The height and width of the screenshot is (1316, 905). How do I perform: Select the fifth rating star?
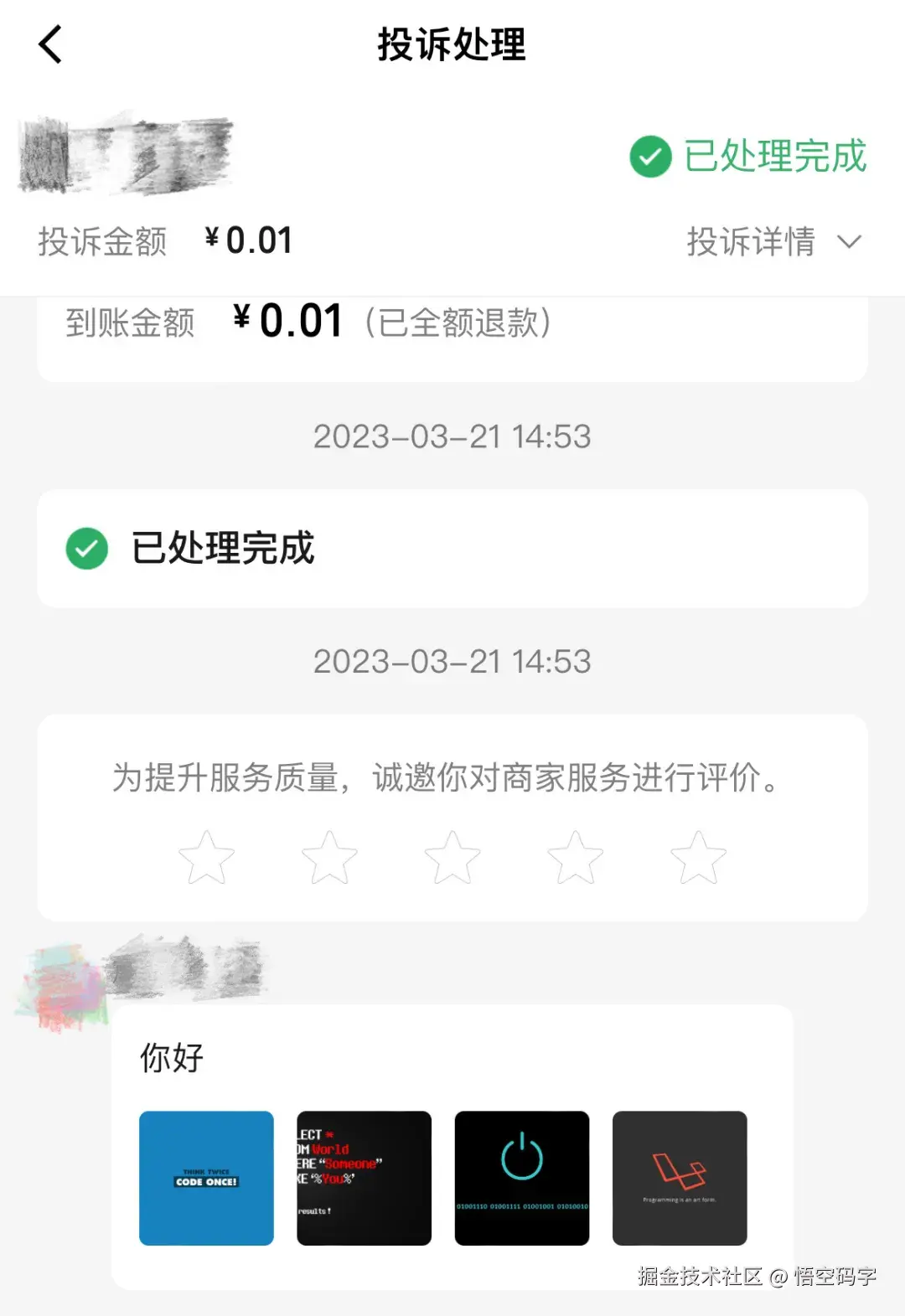click(697, 857)
